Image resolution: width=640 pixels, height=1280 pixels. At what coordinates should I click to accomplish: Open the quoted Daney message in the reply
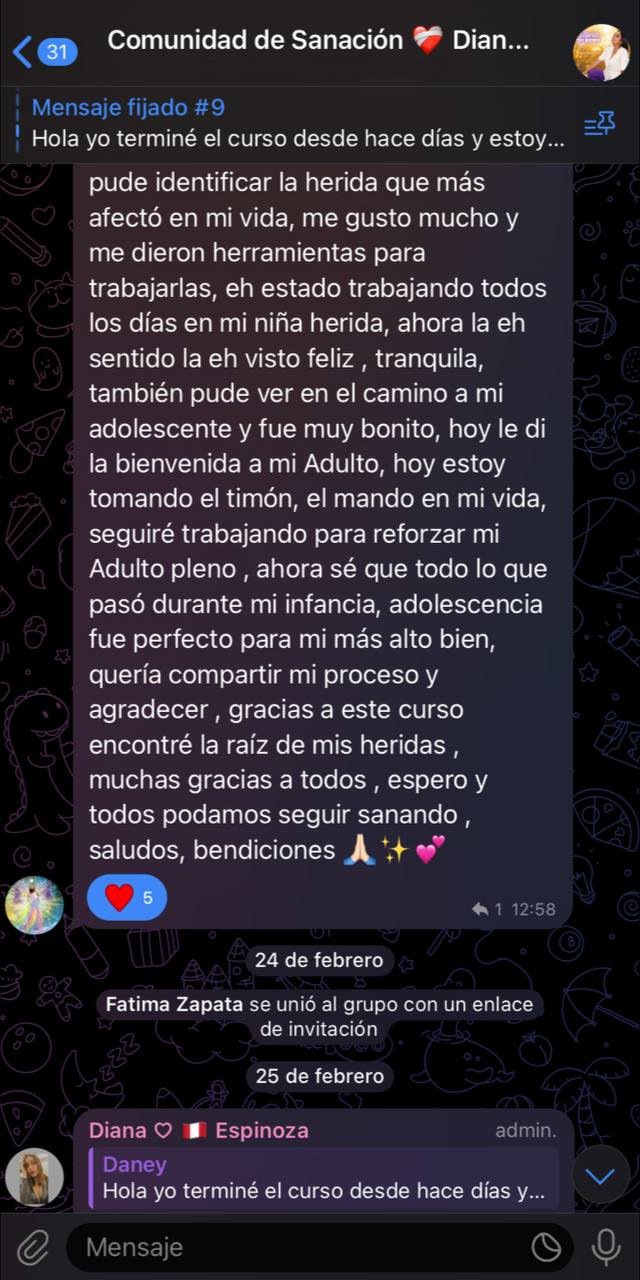click(x=323, y=1178)
